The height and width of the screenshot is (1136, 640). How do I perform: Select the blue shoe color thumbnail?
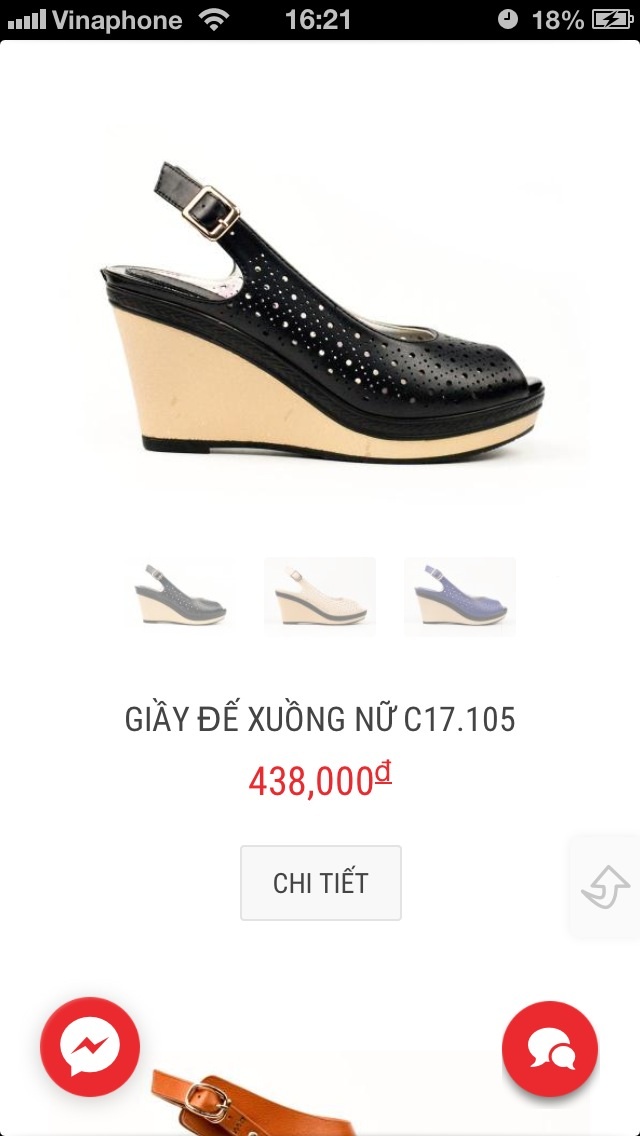(x=460, y=596)
